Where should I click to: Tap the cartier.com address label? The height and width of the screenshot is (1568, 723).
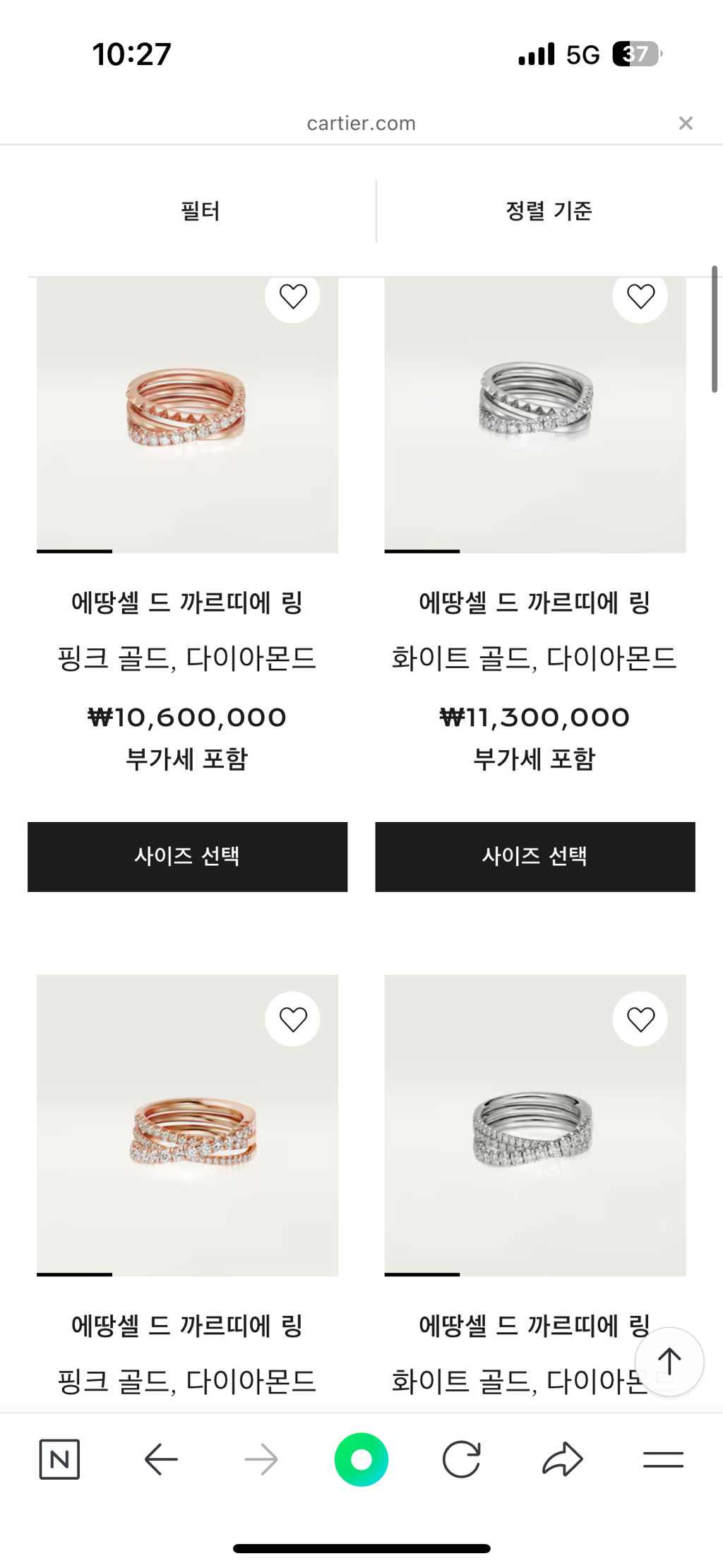[361, 122]
